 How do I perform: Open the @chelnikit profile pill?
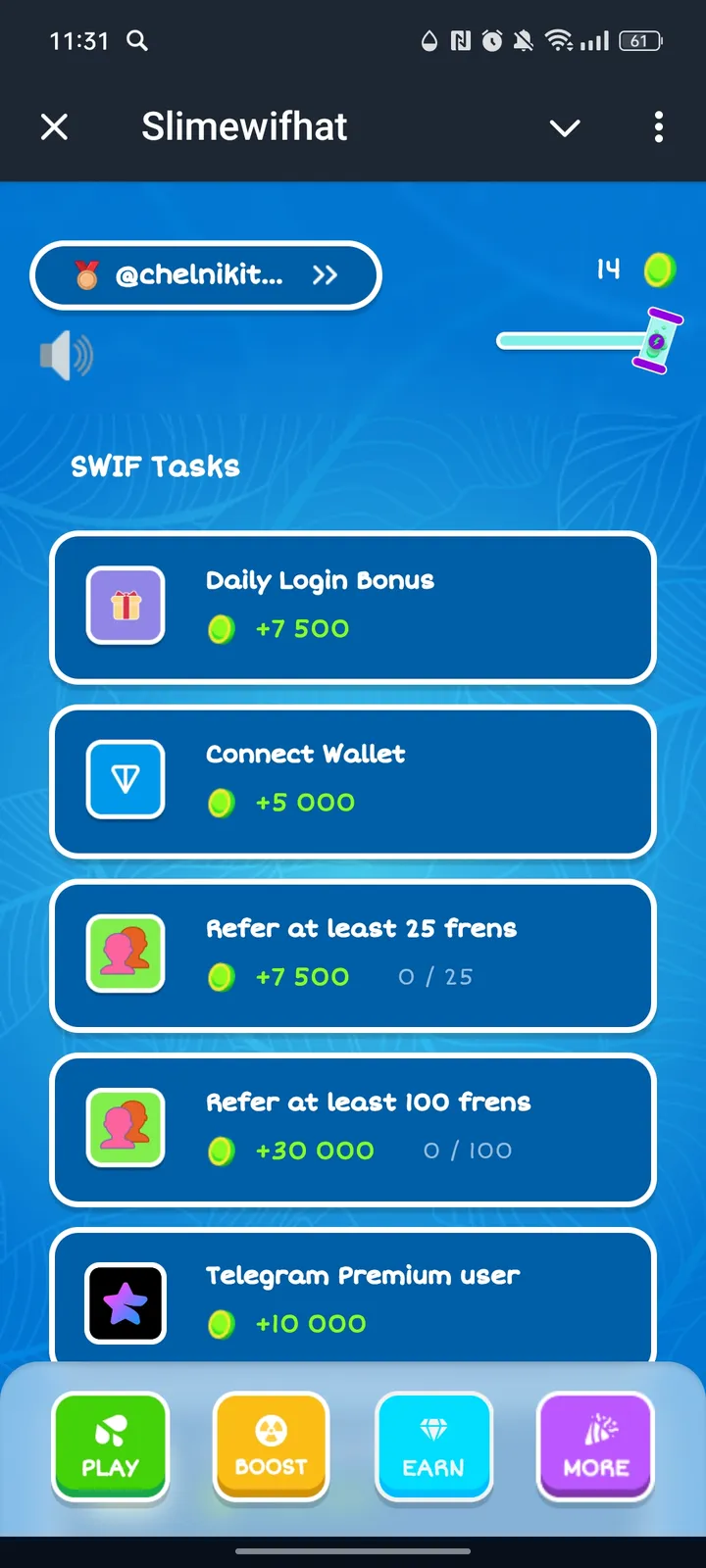click(206, 275)
